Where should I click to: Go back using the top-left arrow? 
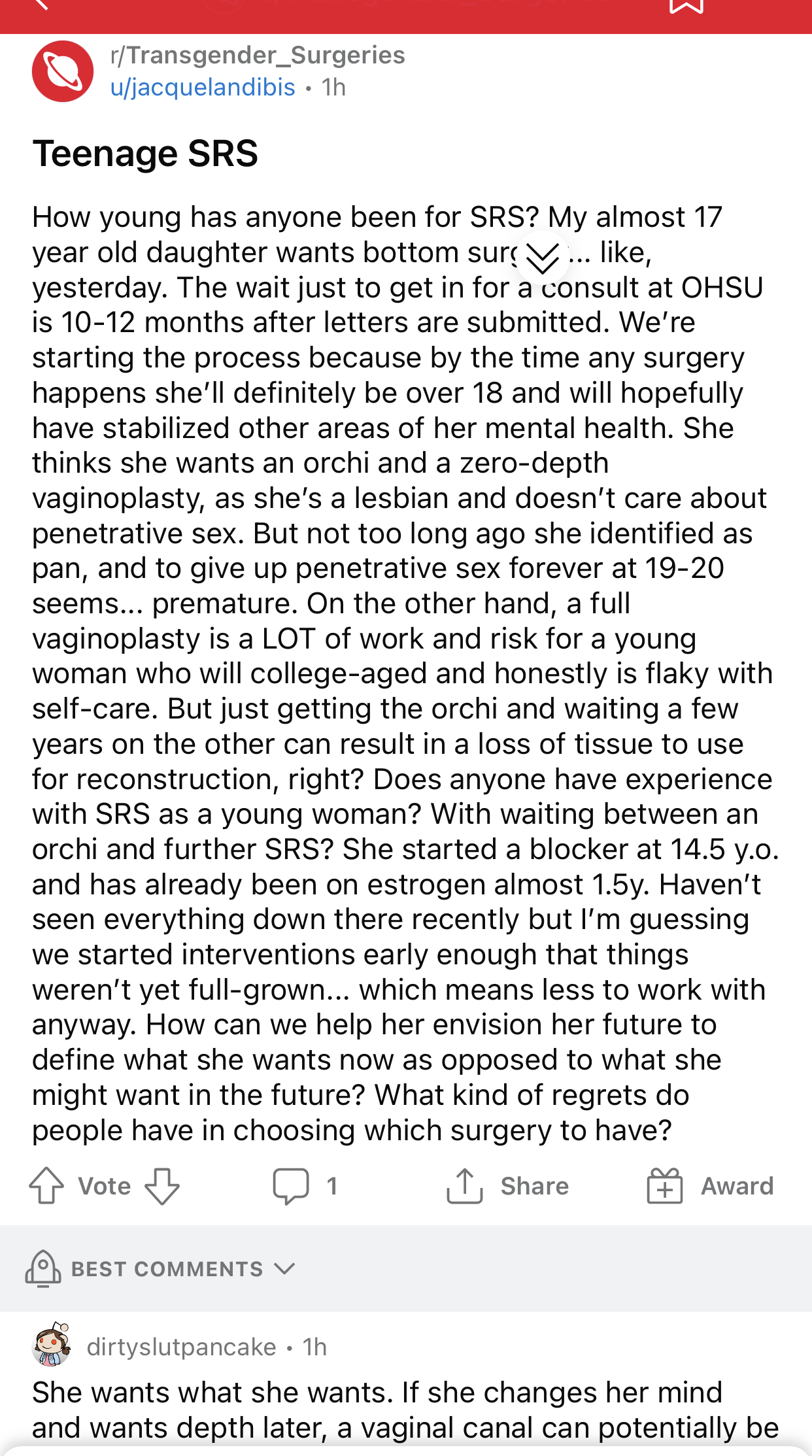41,5
